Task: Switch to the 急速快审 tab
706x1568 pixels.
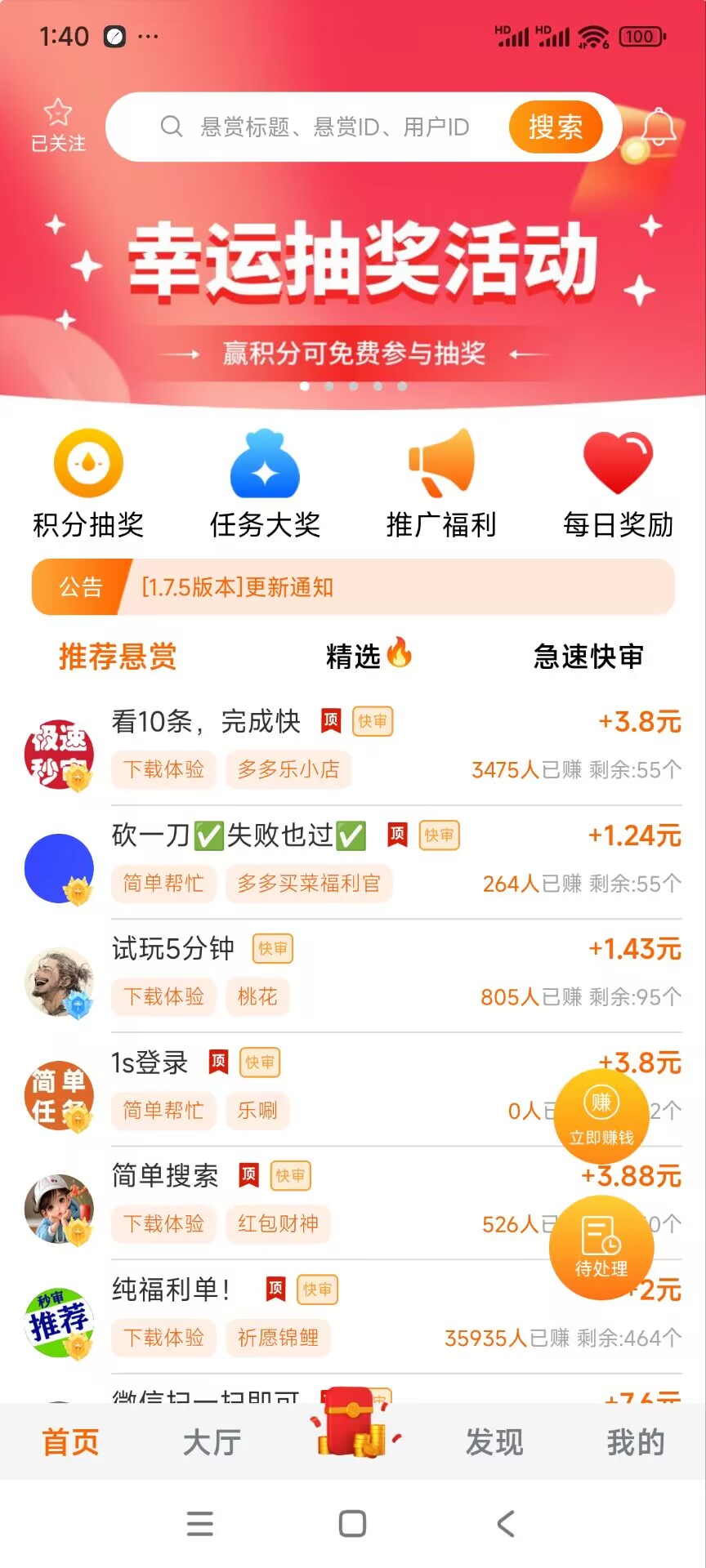Action: (588, 656)
